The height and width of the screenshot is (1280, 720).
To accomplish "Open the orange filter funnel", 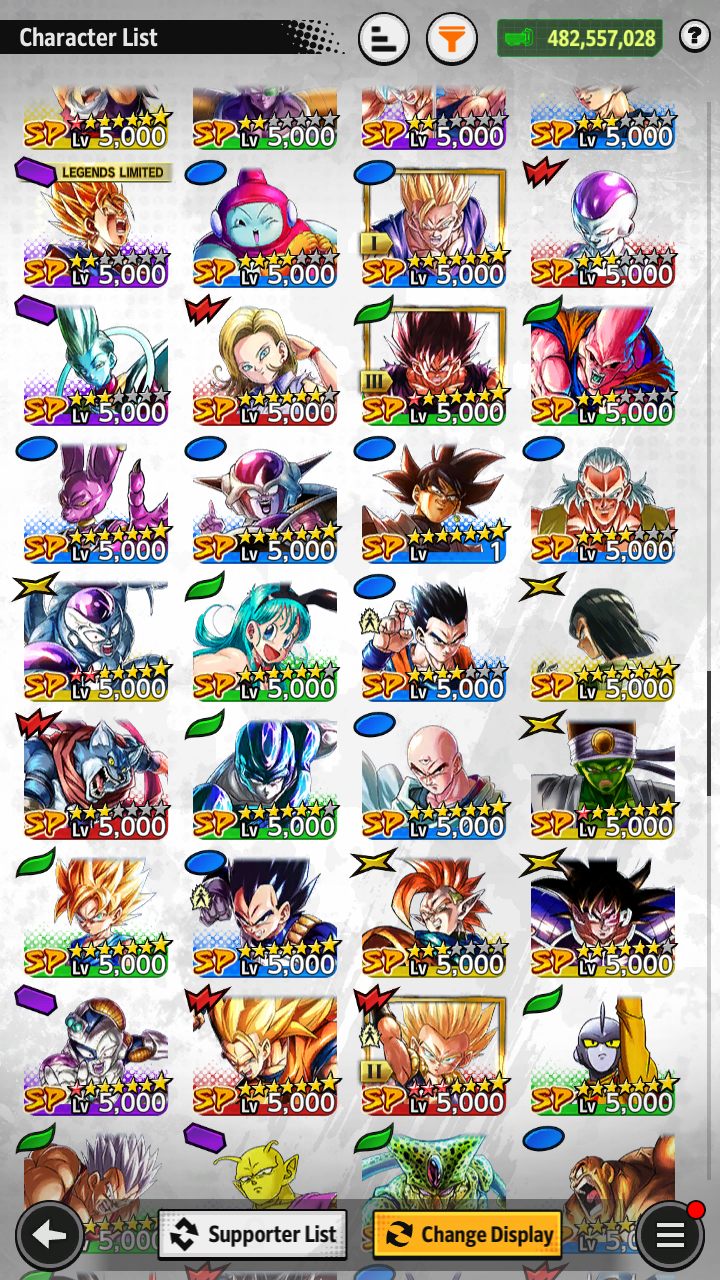I will point(452,39).
